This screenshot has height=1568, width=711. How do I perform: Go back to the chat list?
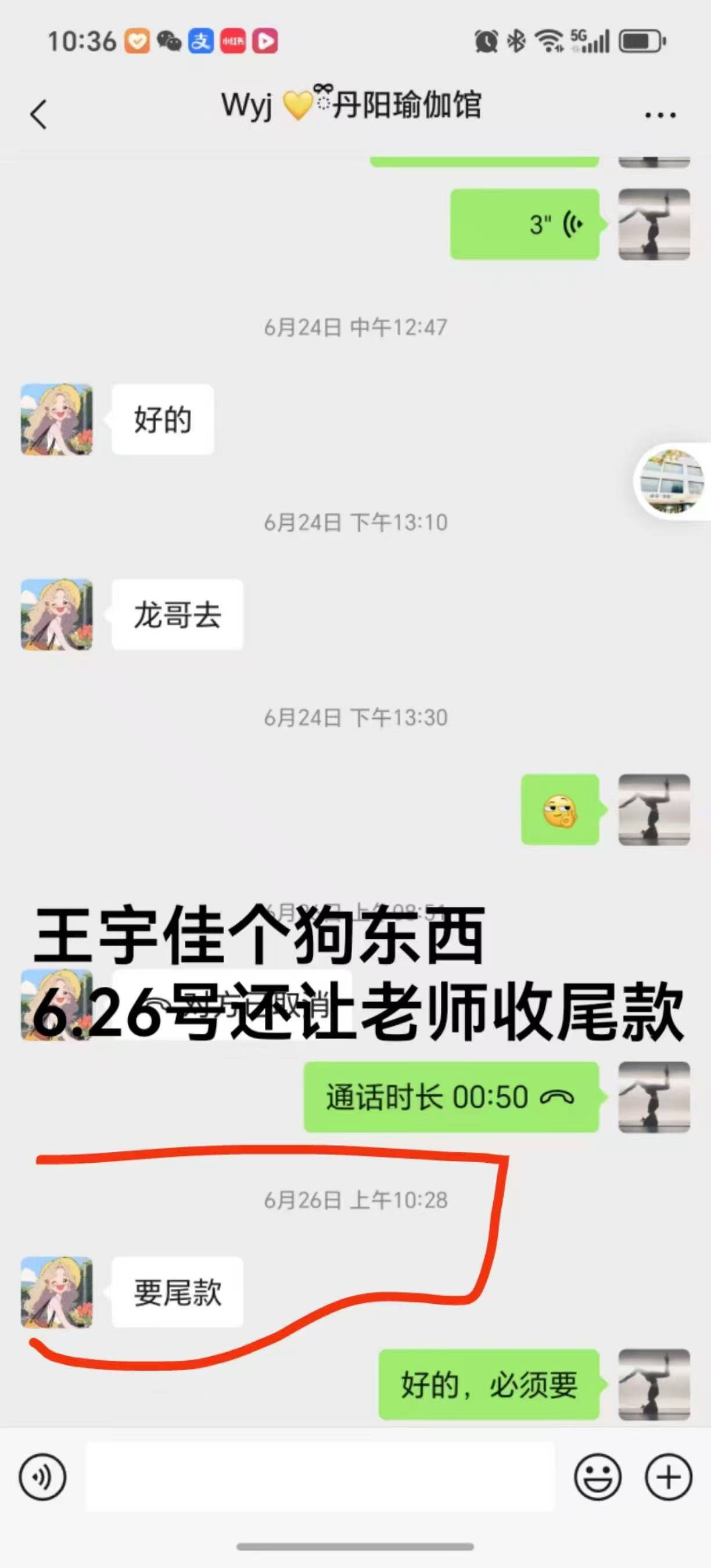(x=38, y=114)
